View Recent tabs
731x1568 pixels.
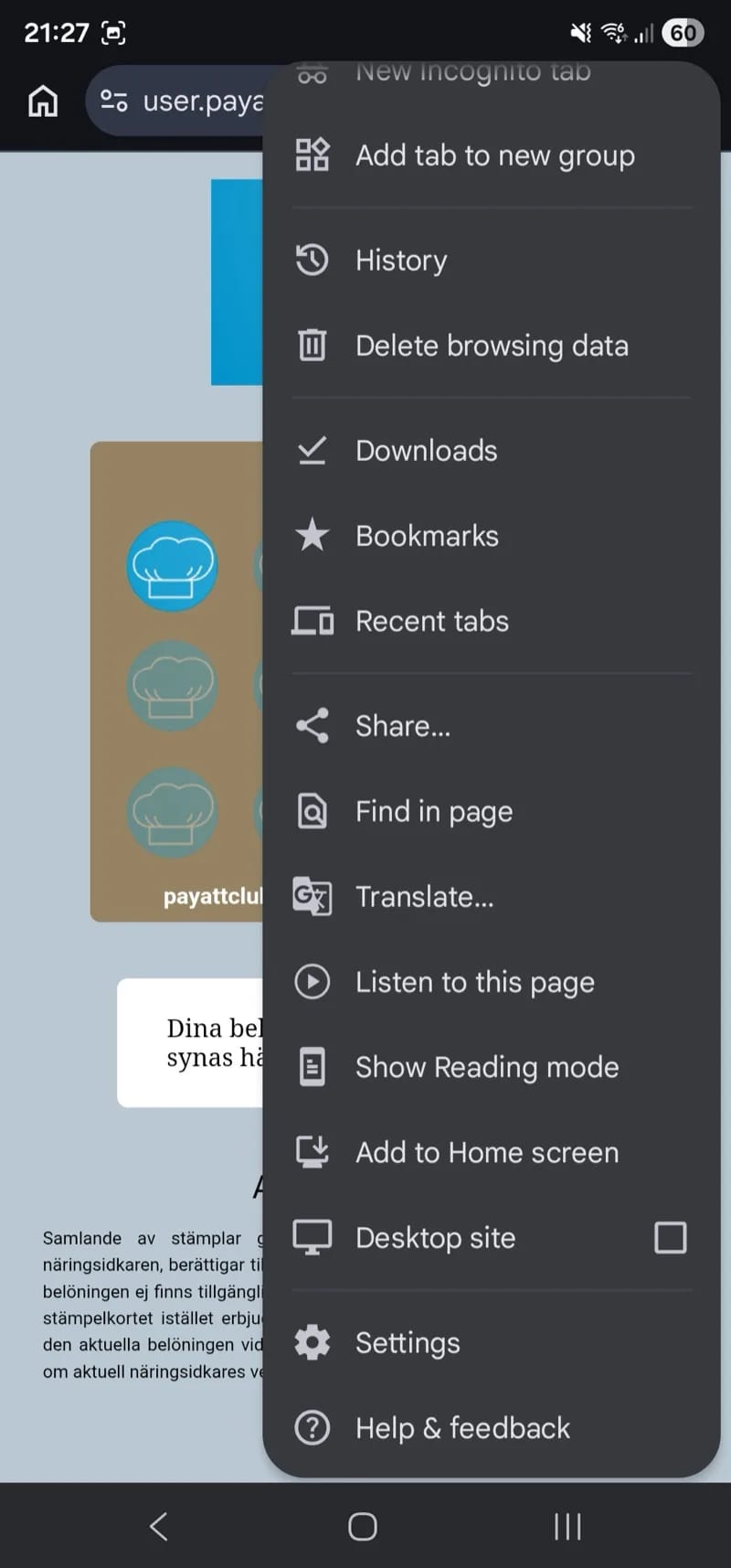(491, 621)
